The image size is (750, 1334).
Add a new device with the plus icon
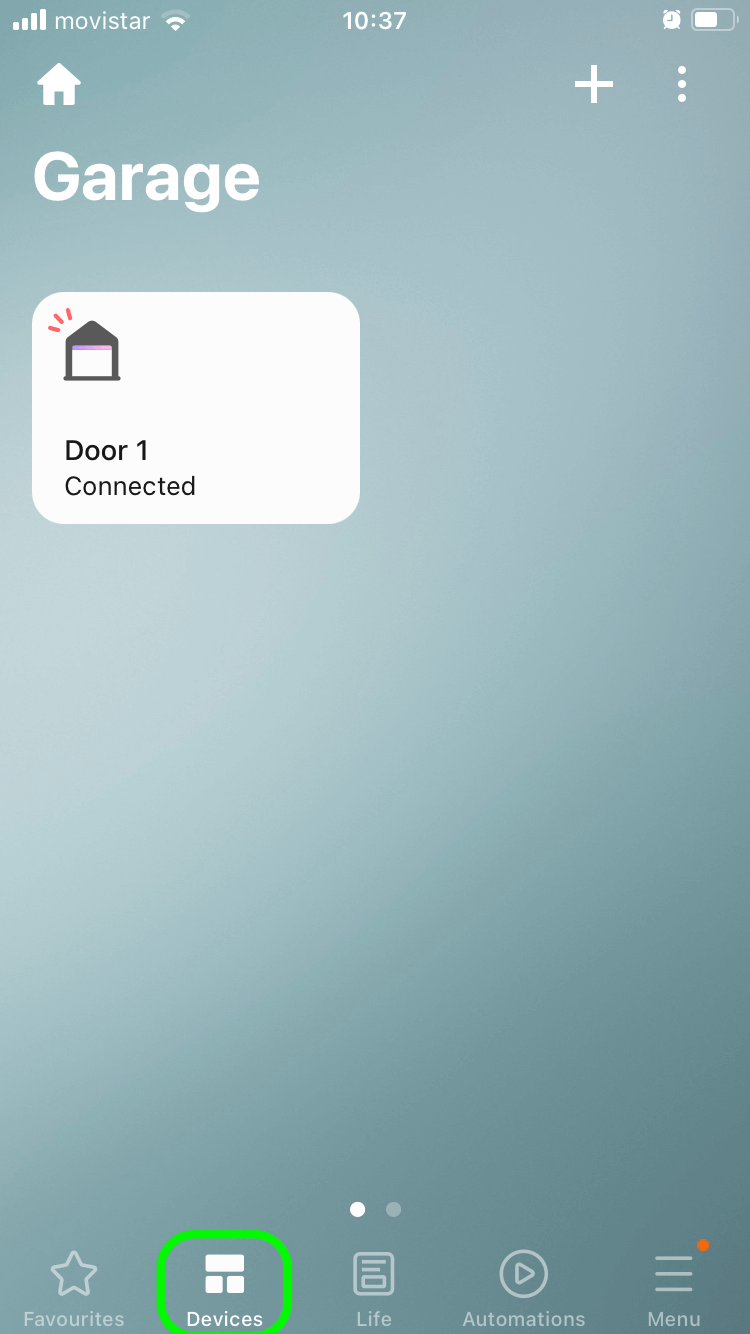click(x=594, y=85)
